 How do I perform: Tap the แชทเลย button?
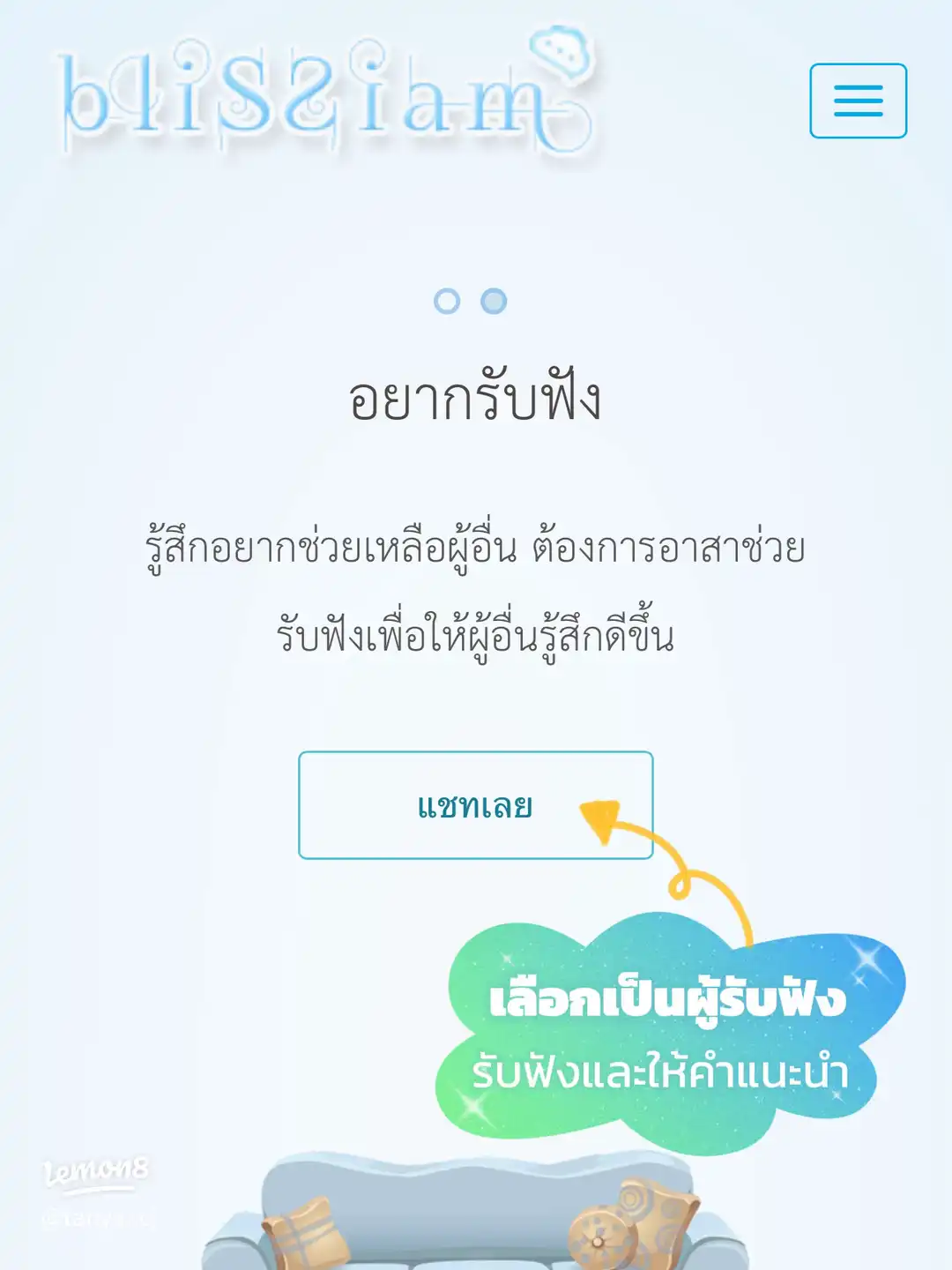475,805
